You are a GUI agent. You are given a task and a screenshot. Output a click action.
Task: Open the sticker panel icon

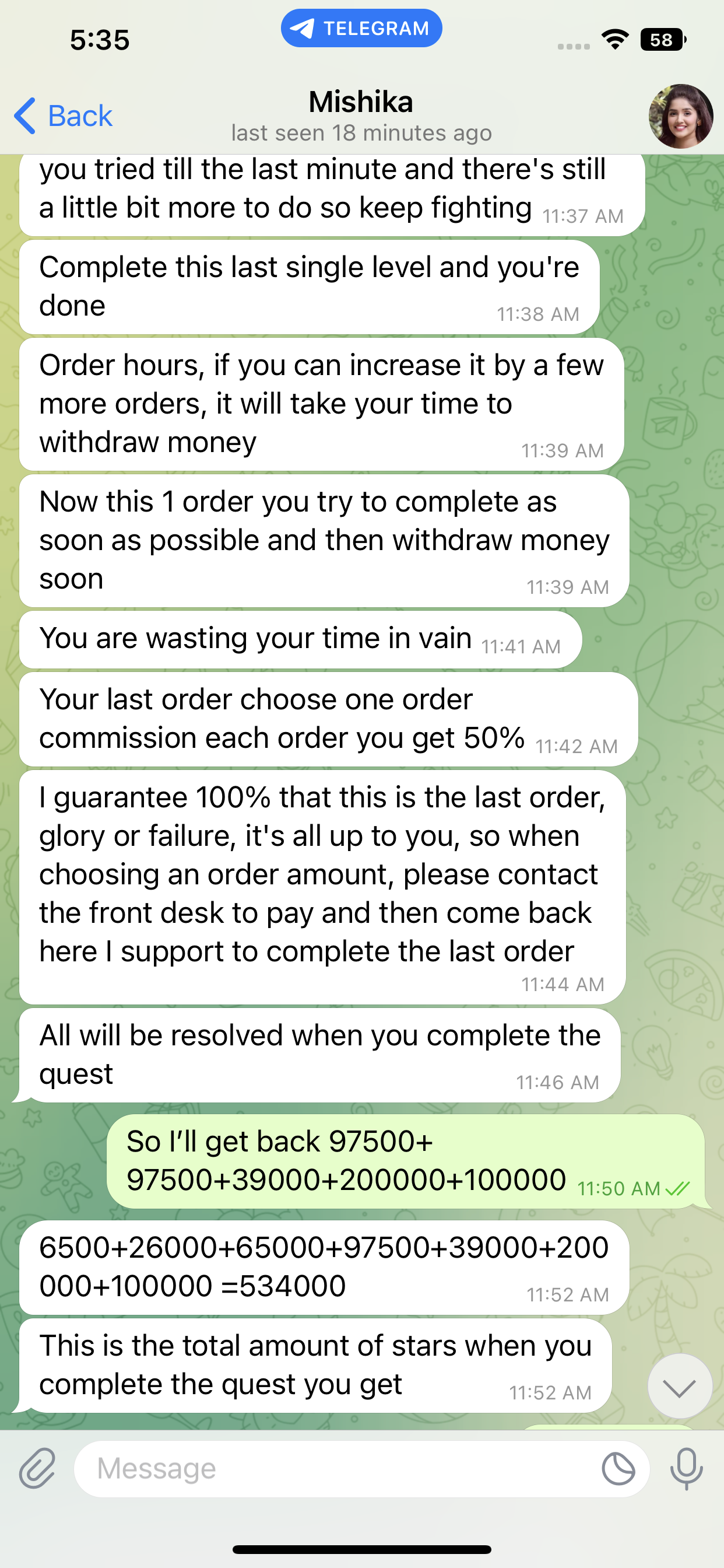618,1468
